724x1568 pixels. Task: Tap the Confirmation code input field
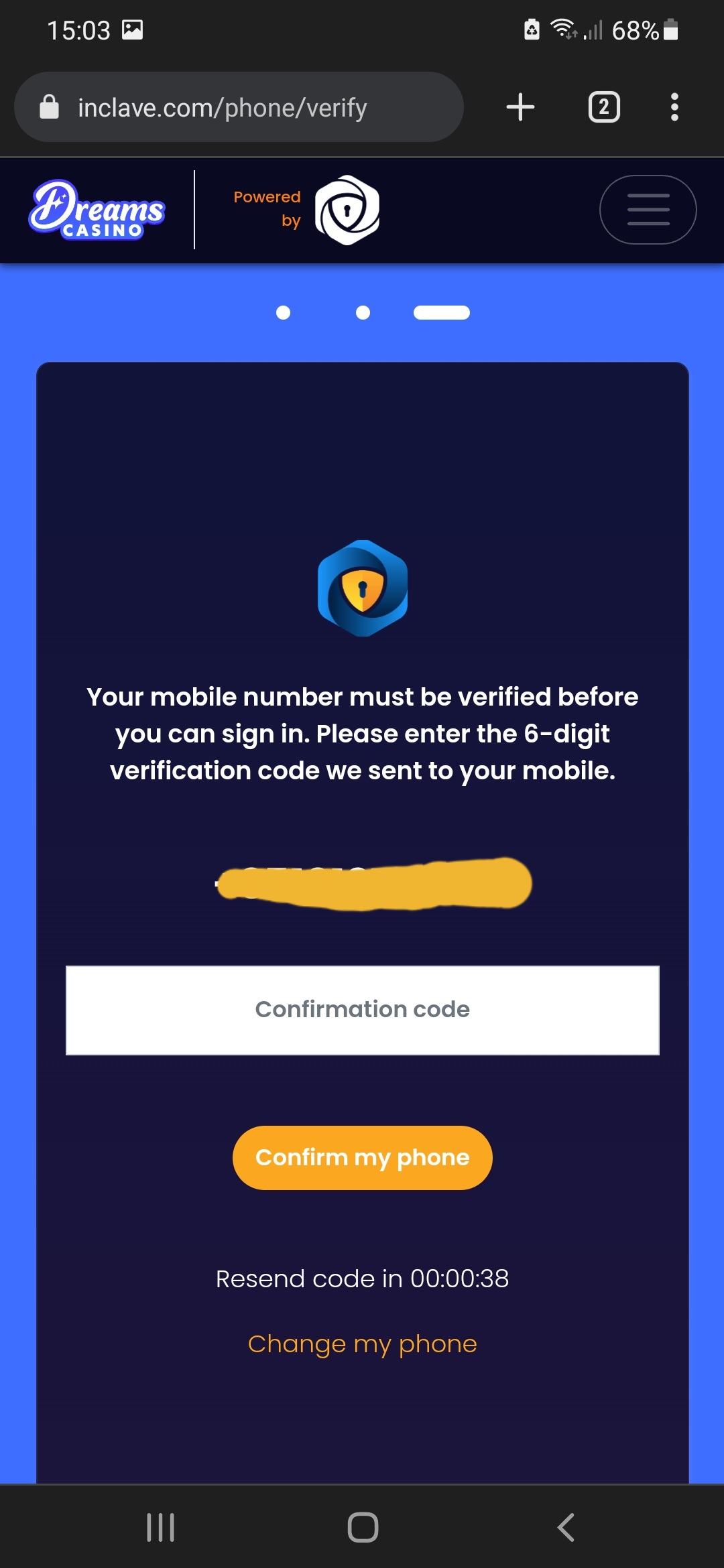tap(362, 1010)
